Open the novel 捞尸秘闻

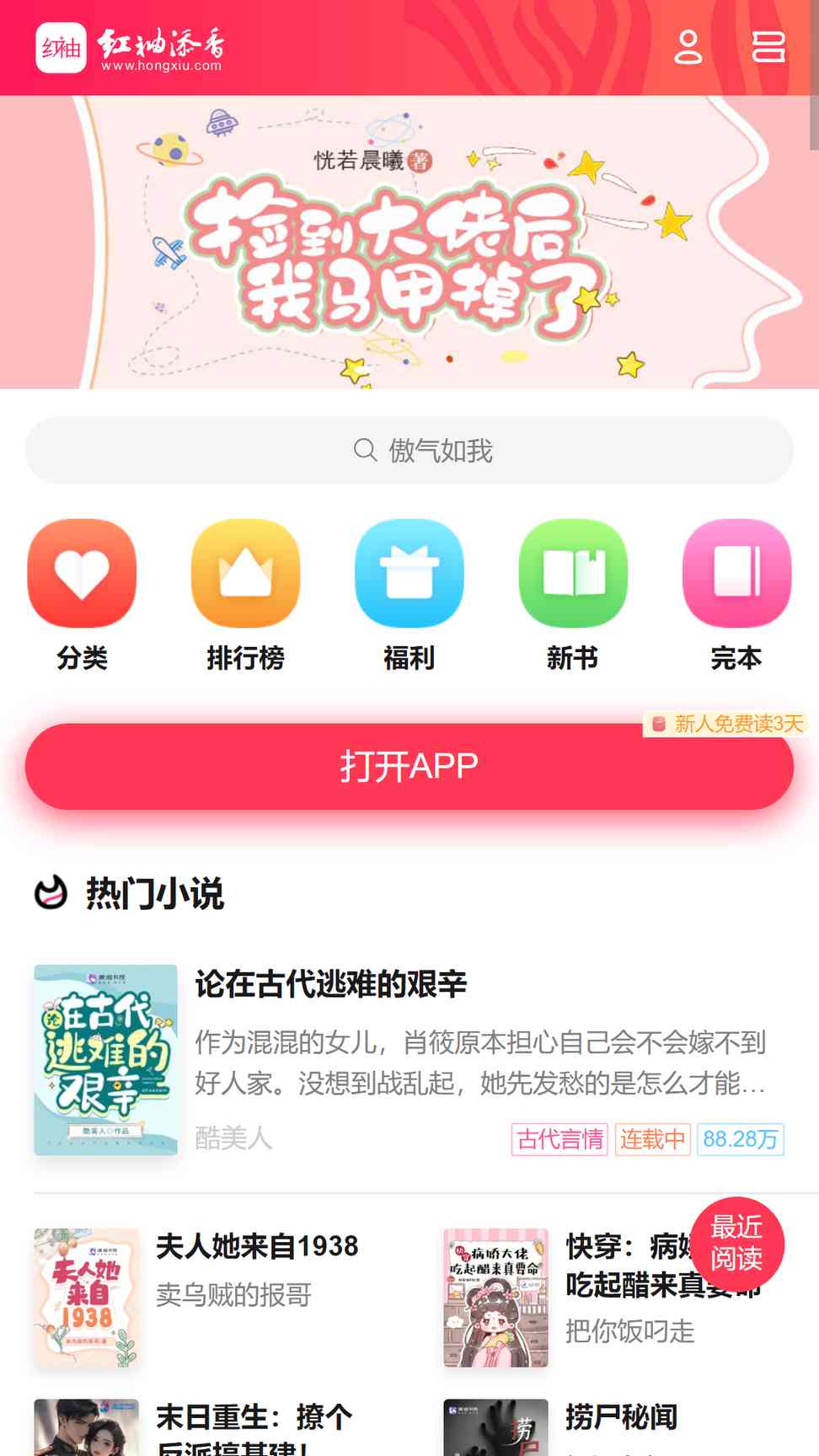614,1427
